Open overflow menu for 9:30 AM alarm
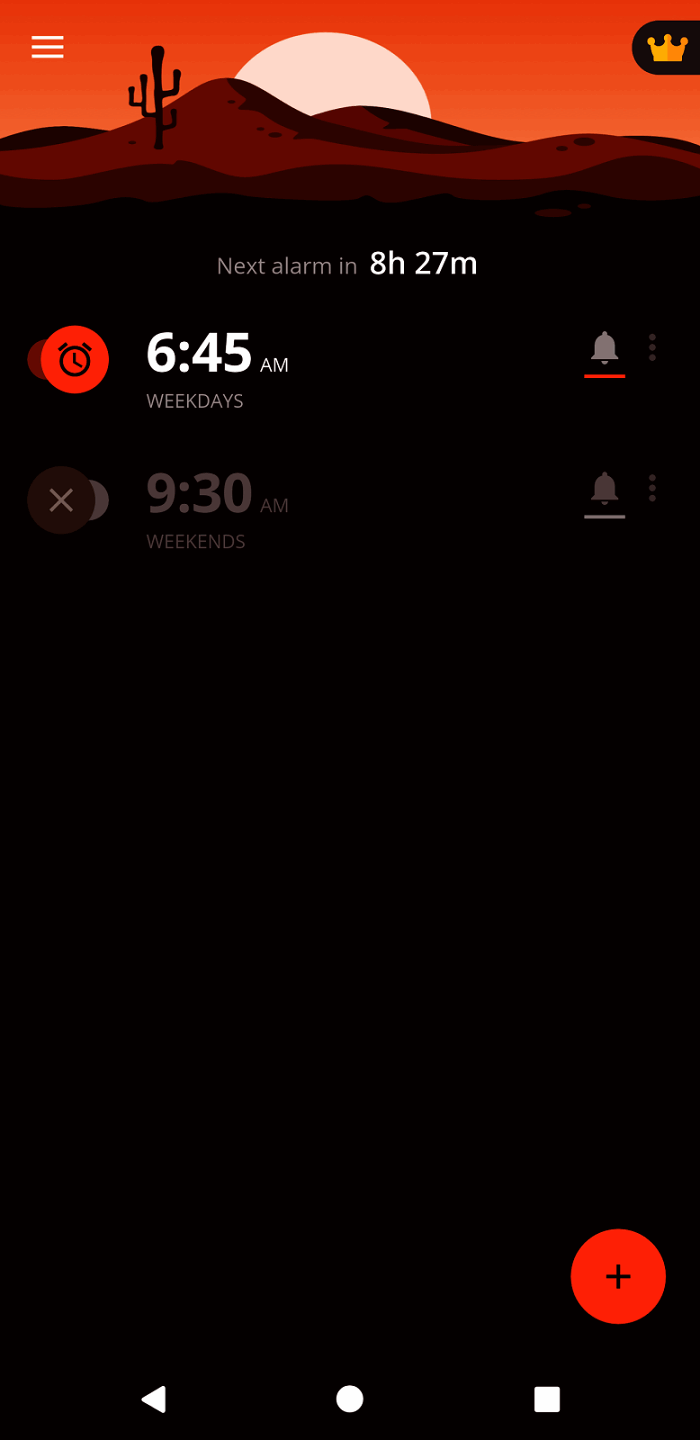This screenshot has width=700, height=1440. click(652, 488)
